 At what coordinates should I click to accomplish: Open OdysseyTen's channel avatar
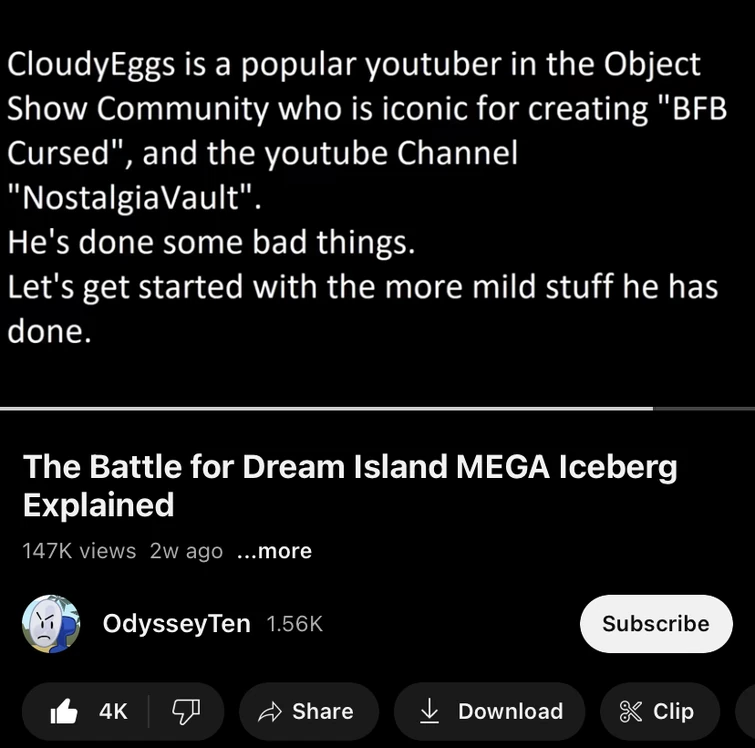click(x=51, y=624)
